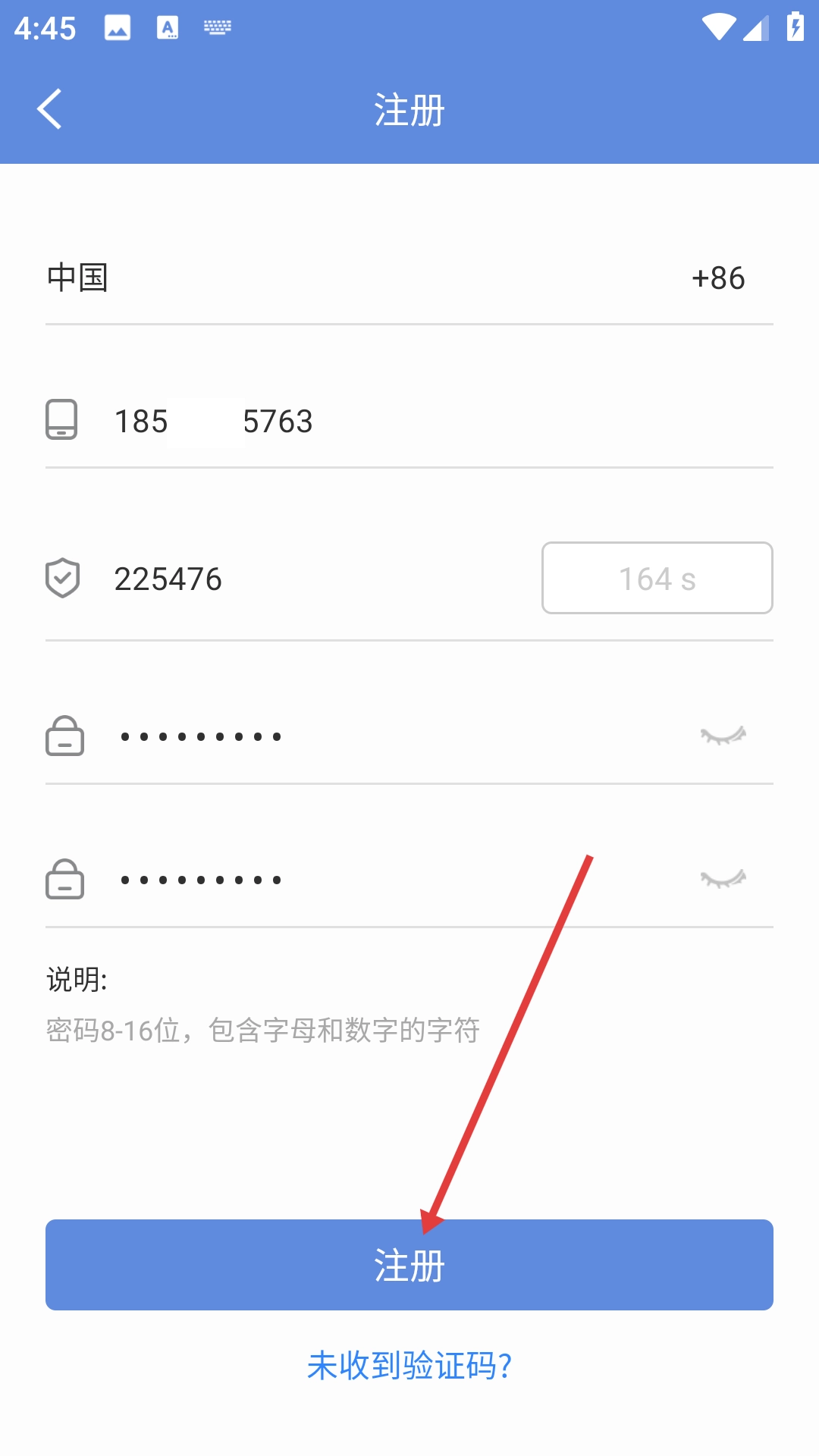Show the first password with eye icon

coord(723,736)
